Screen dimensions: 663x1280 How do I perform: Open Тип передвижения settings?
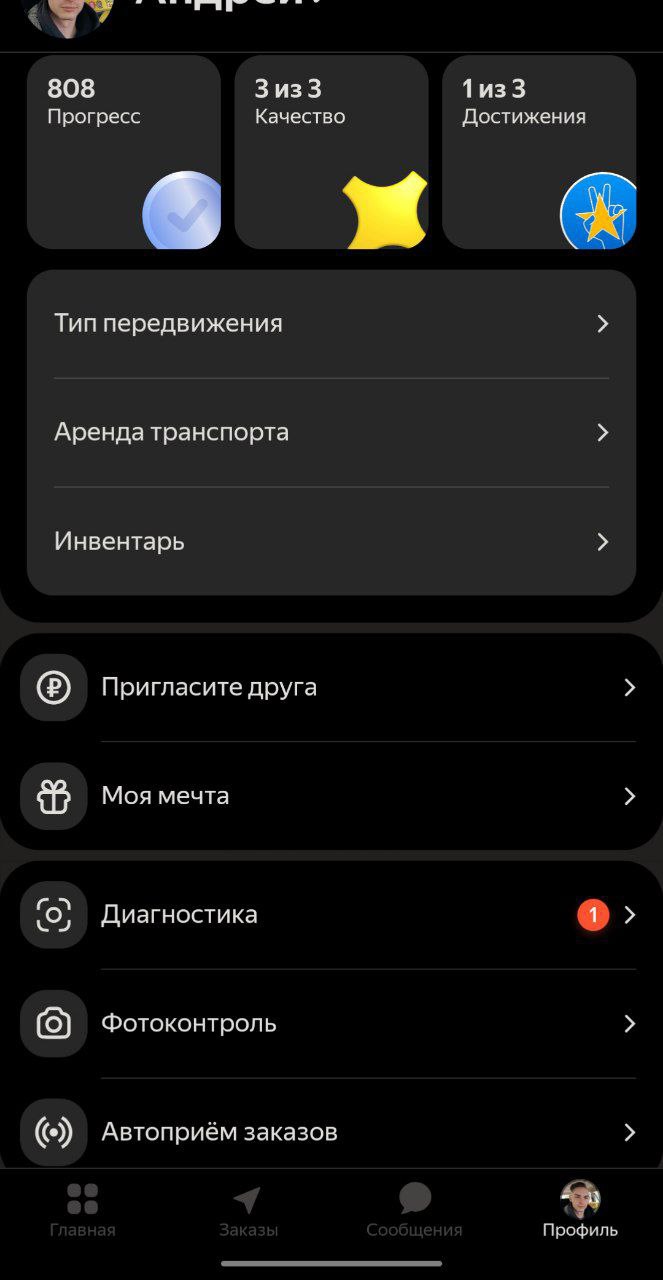pyautogui.click(x=331, y=324)
